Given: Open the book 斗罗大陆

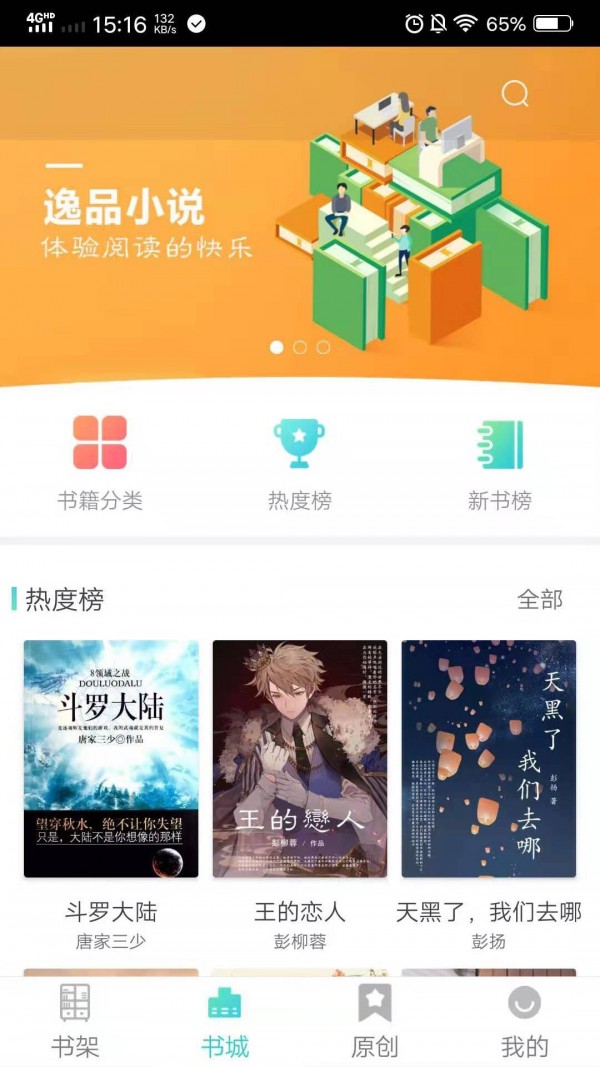Looking at the screenshot, I should (111, 759).
